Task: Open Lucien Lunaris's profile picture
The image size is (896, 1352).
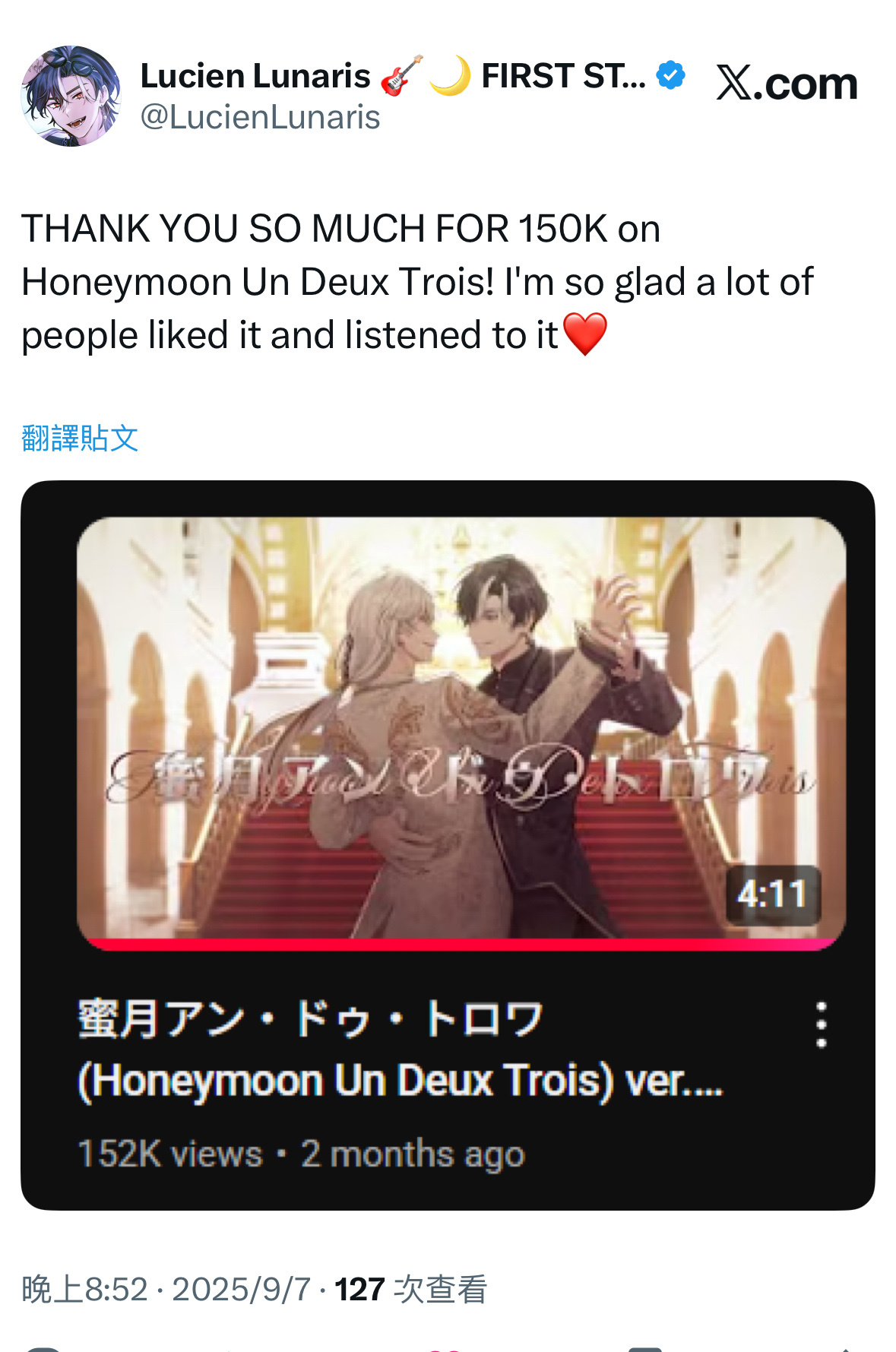Action: [71, 96]
